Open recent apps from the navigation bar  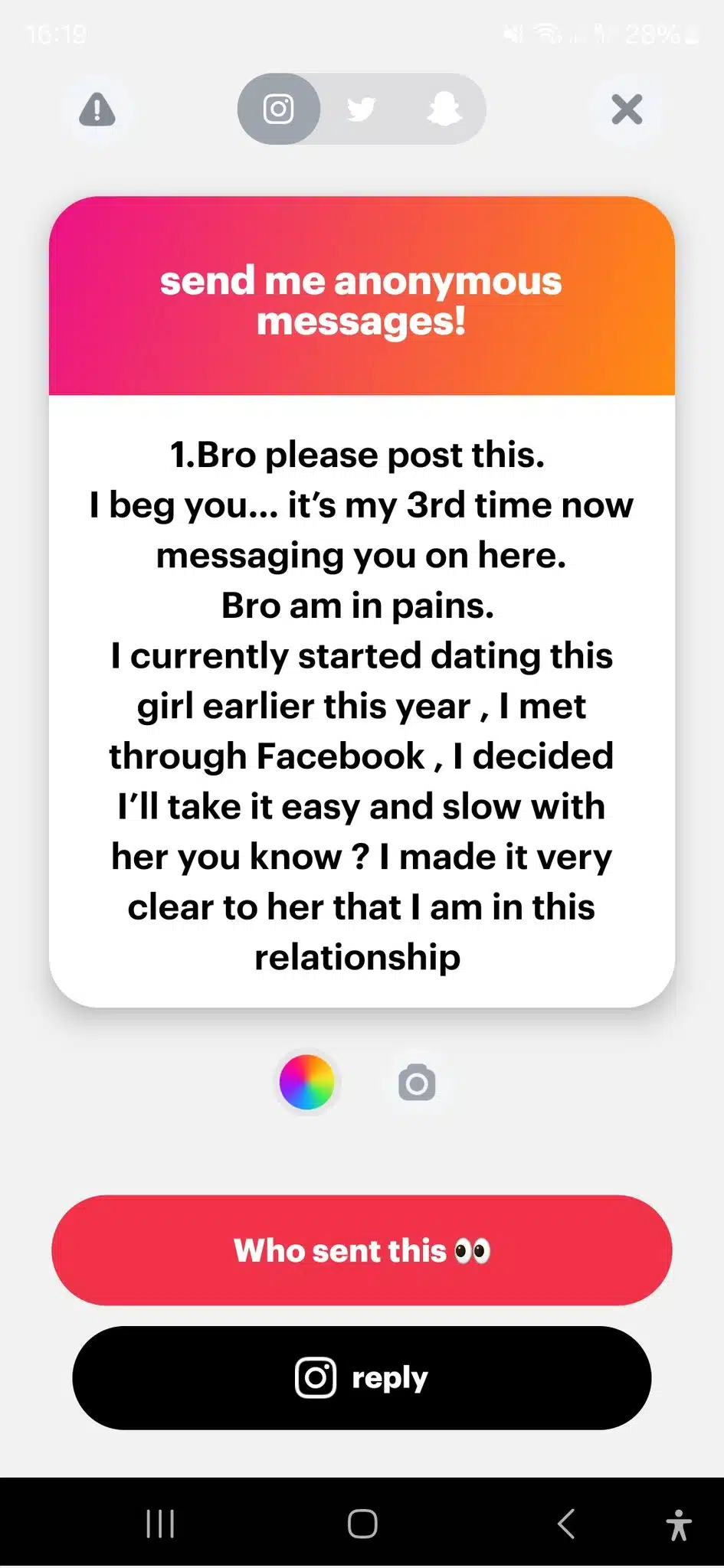[x=160, y=1524]
